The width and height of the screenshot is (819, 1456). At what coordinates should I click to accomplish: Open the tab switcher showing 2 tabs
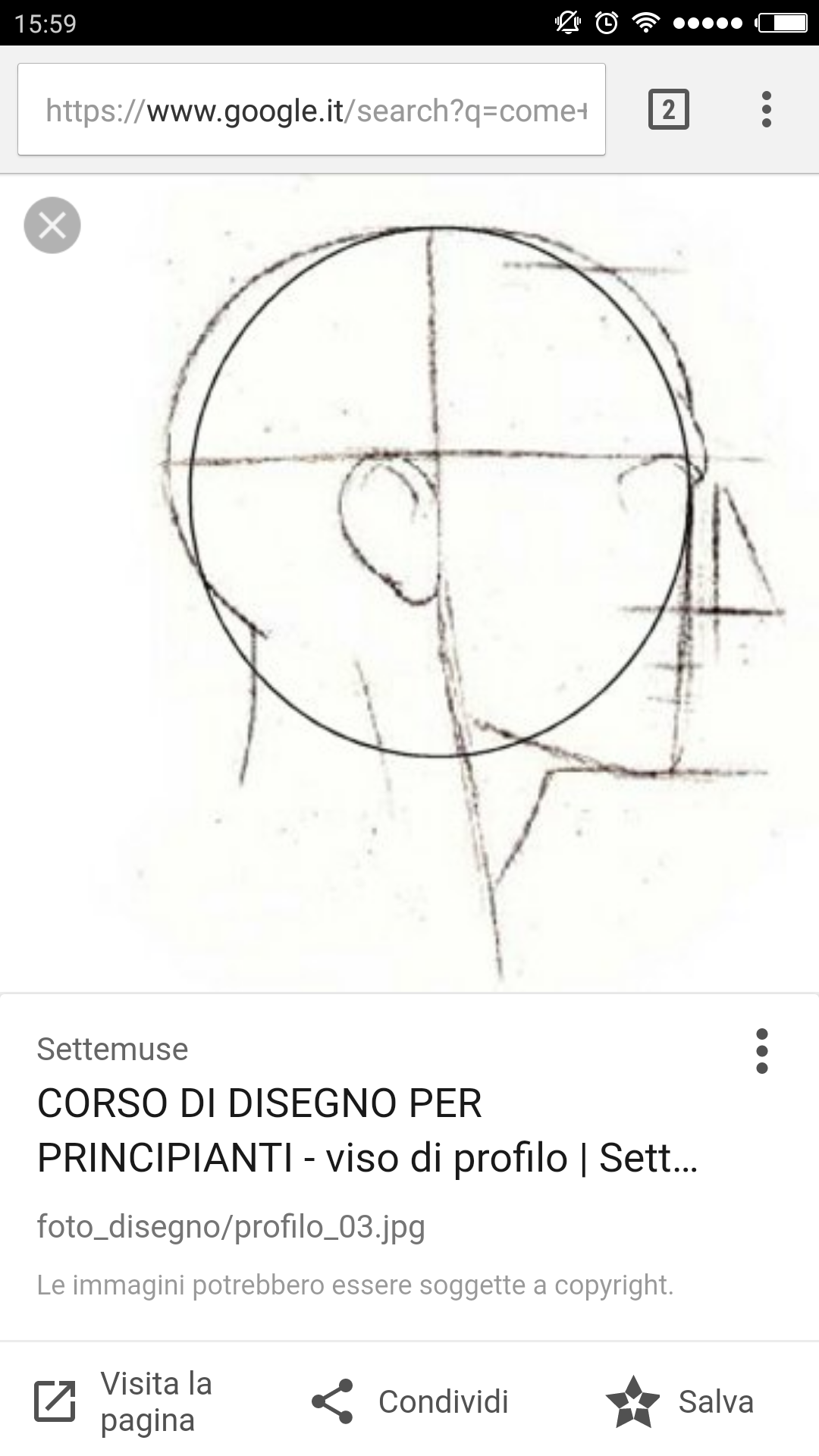[668, 110]
